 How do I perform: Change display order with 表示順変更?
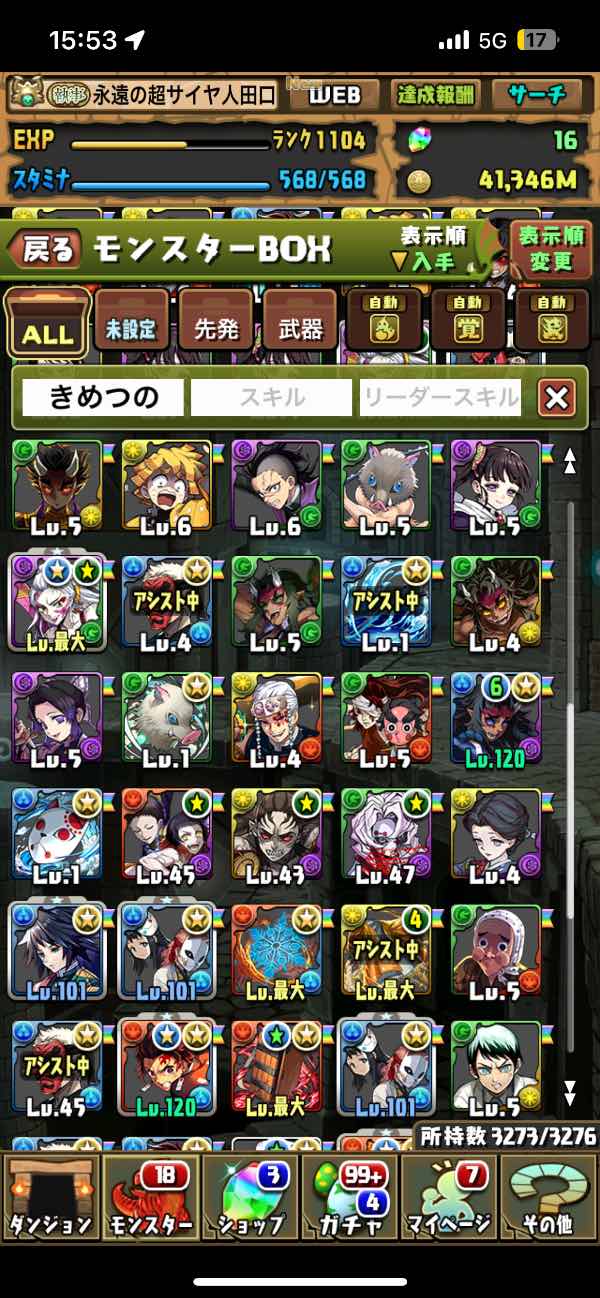pos(550,250)
